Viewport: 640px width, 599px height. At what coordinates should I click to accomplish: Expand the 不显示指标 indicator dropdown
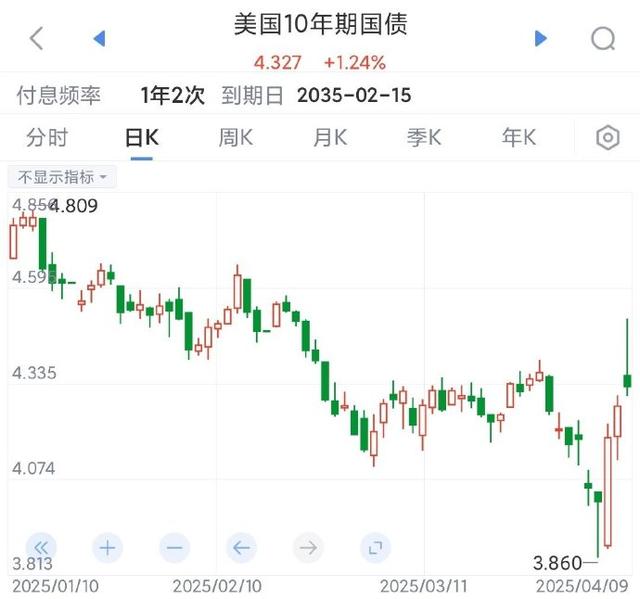62,177
